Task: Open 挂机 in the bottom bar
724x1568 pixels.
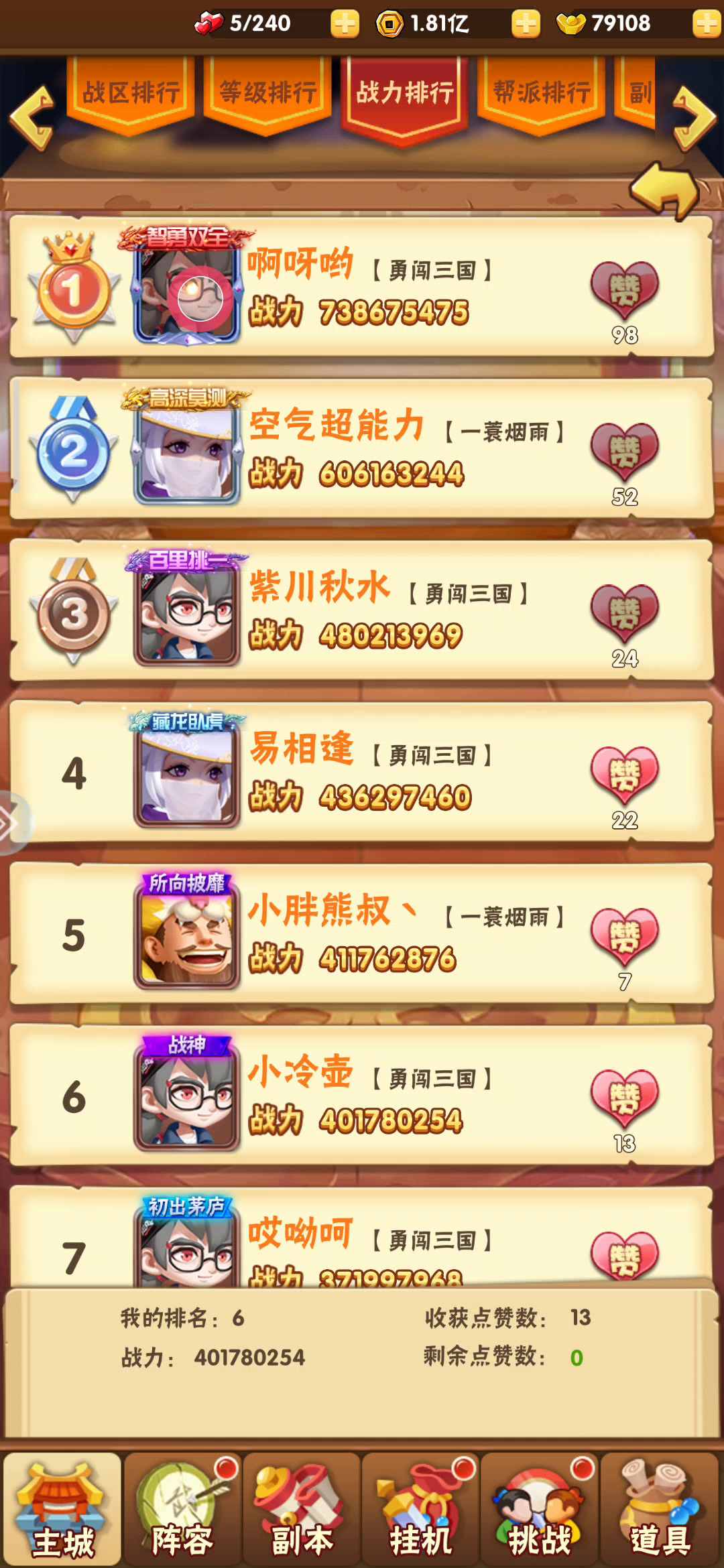Action: point(420,1509)
